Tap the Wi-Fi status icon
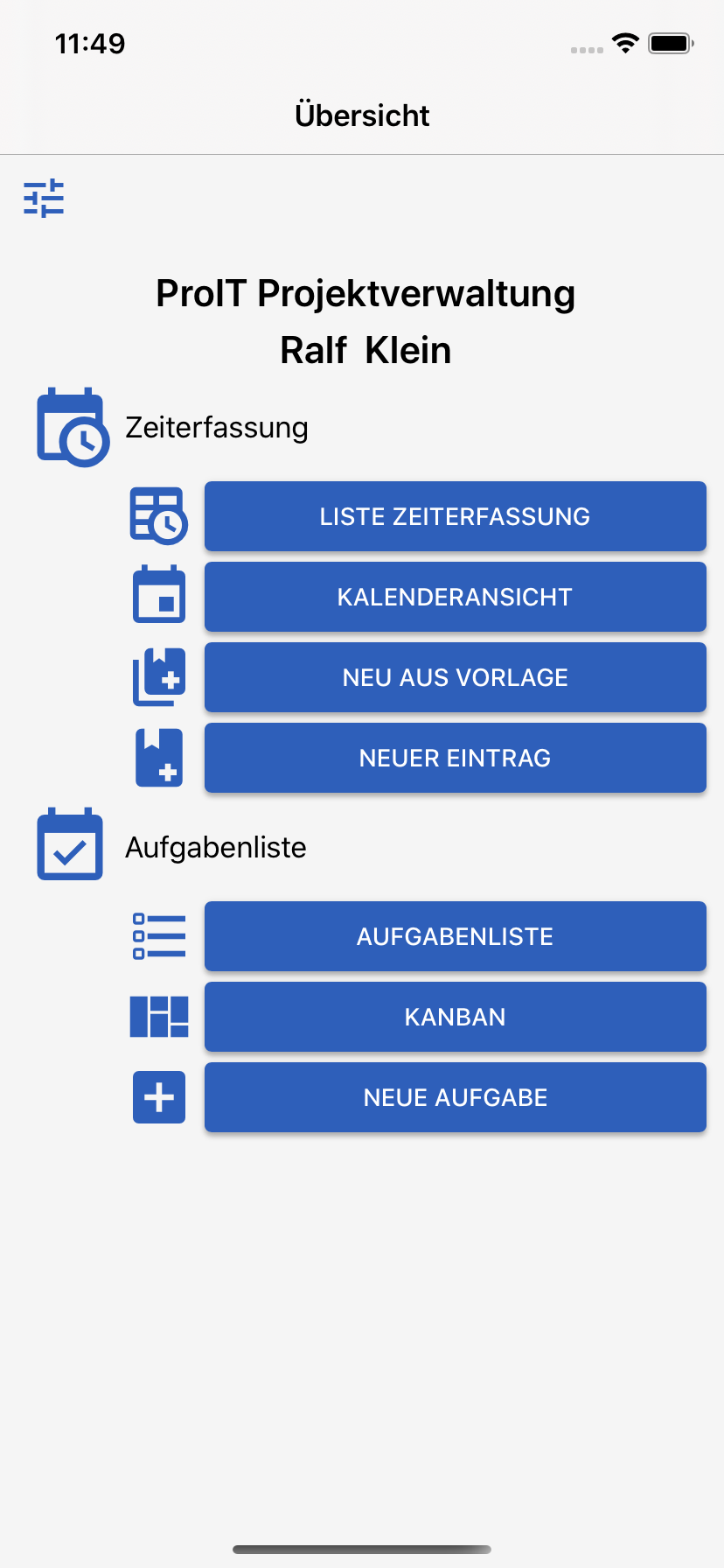Viewport: 724px width, 1568px height. point(625,42)
